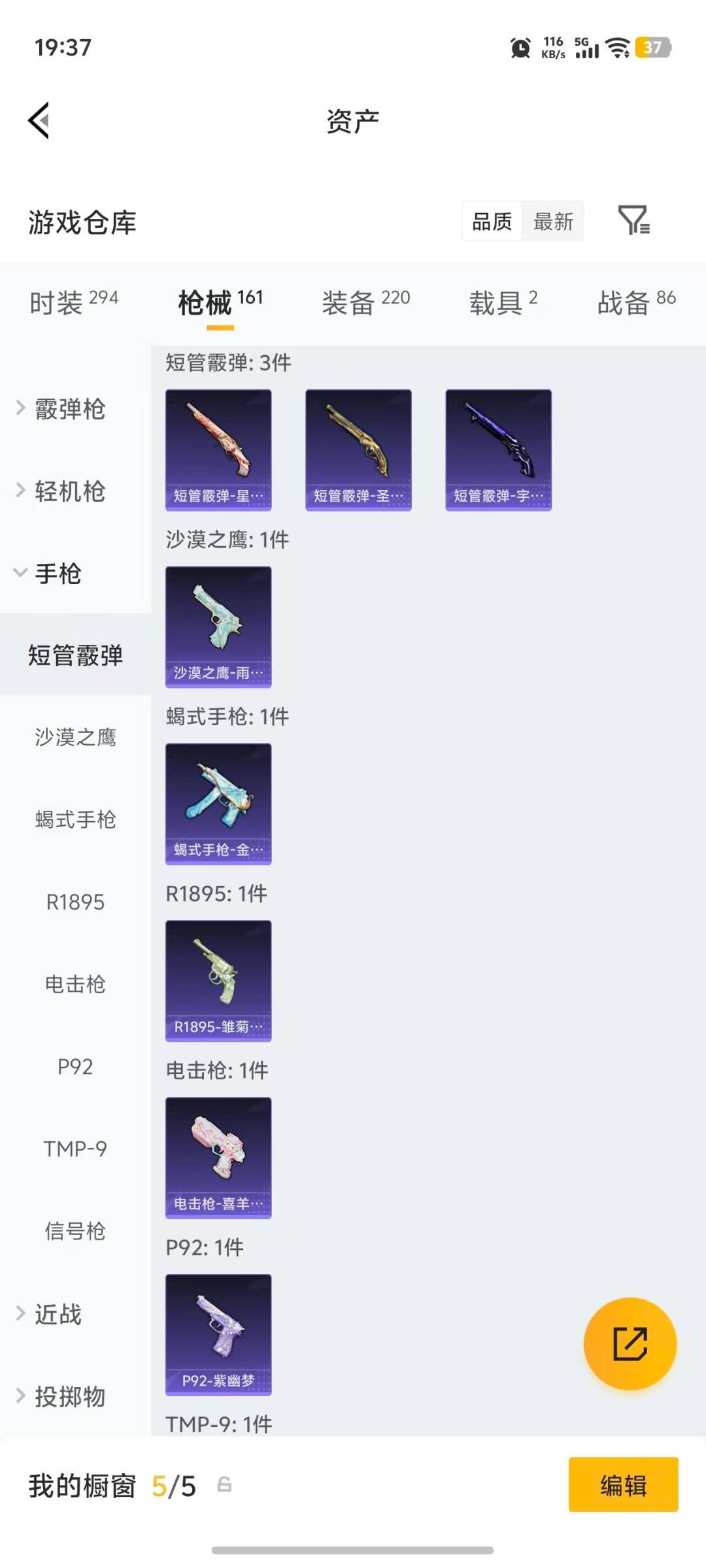The height and width of the screenshot is (1568, 706).
Task: Switch sorting to 最新
Action: point(552,222)
